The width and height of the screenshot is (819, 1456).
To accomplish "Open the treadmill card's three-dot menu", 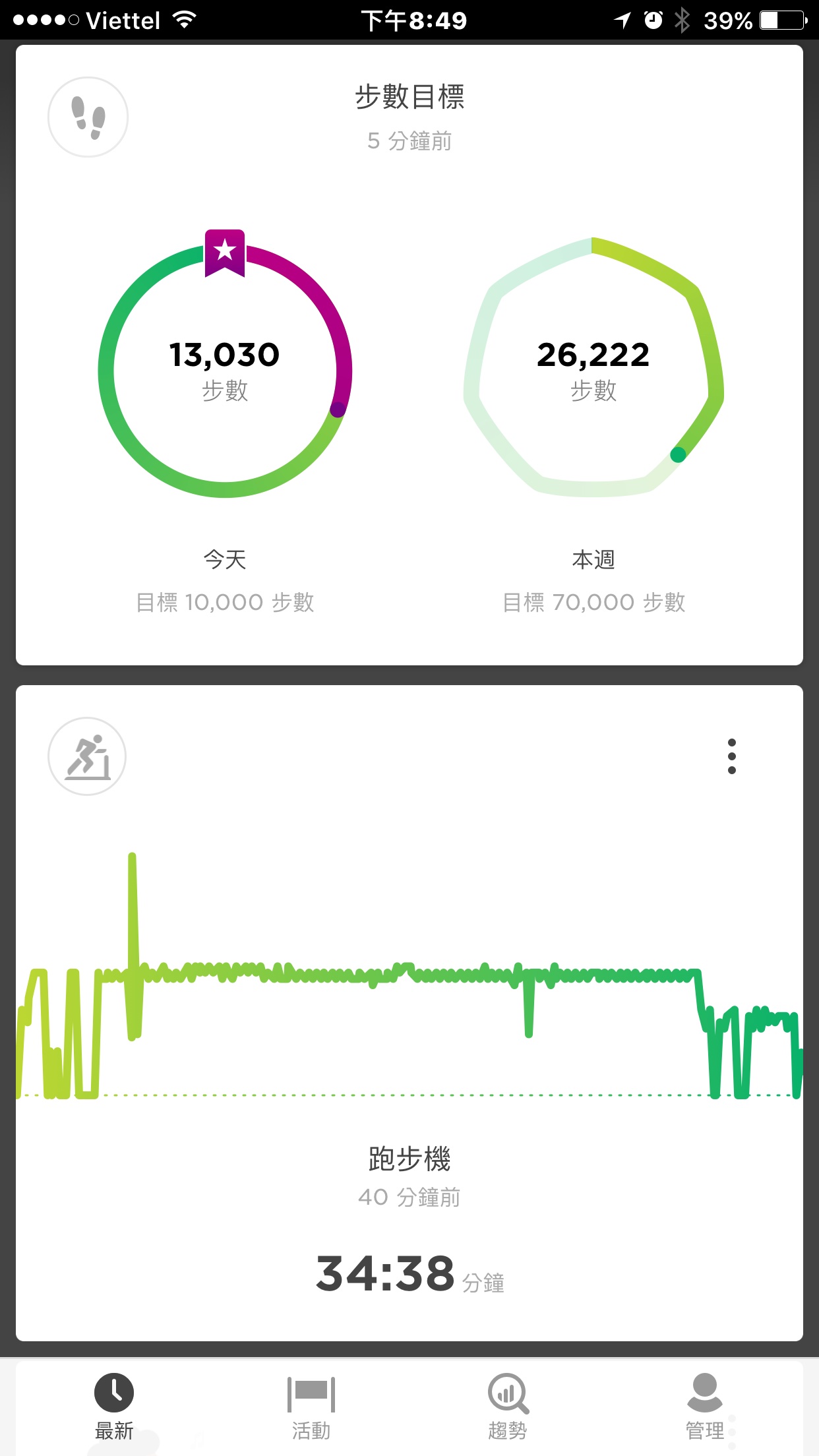I will (x=731, y=756).
